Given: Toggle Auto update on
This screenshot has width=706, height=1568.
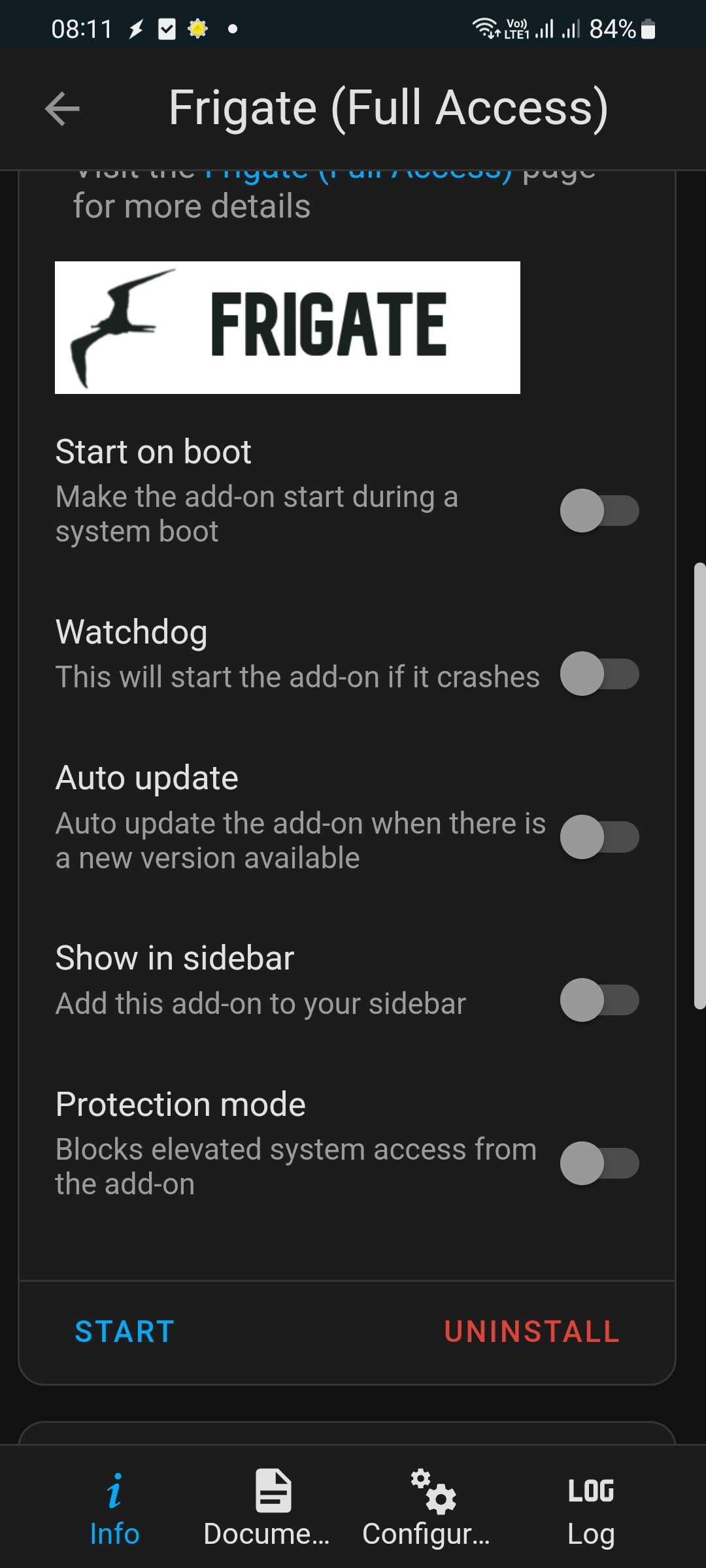Looking at the screenshot, I should click(599, 837).
